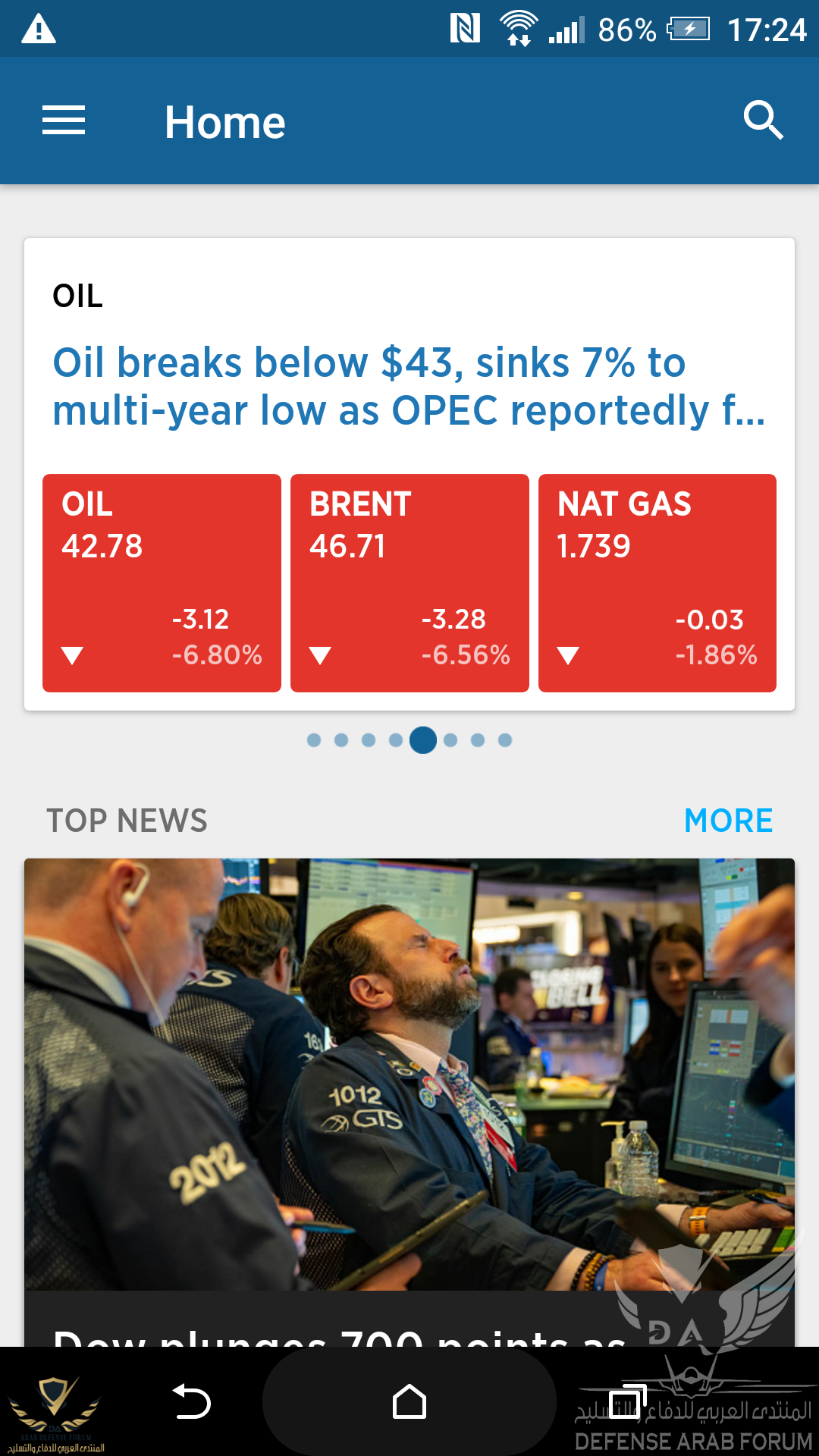Open the search icon
The width and height of the screenshot is (819, 1456).
[762, 121]
